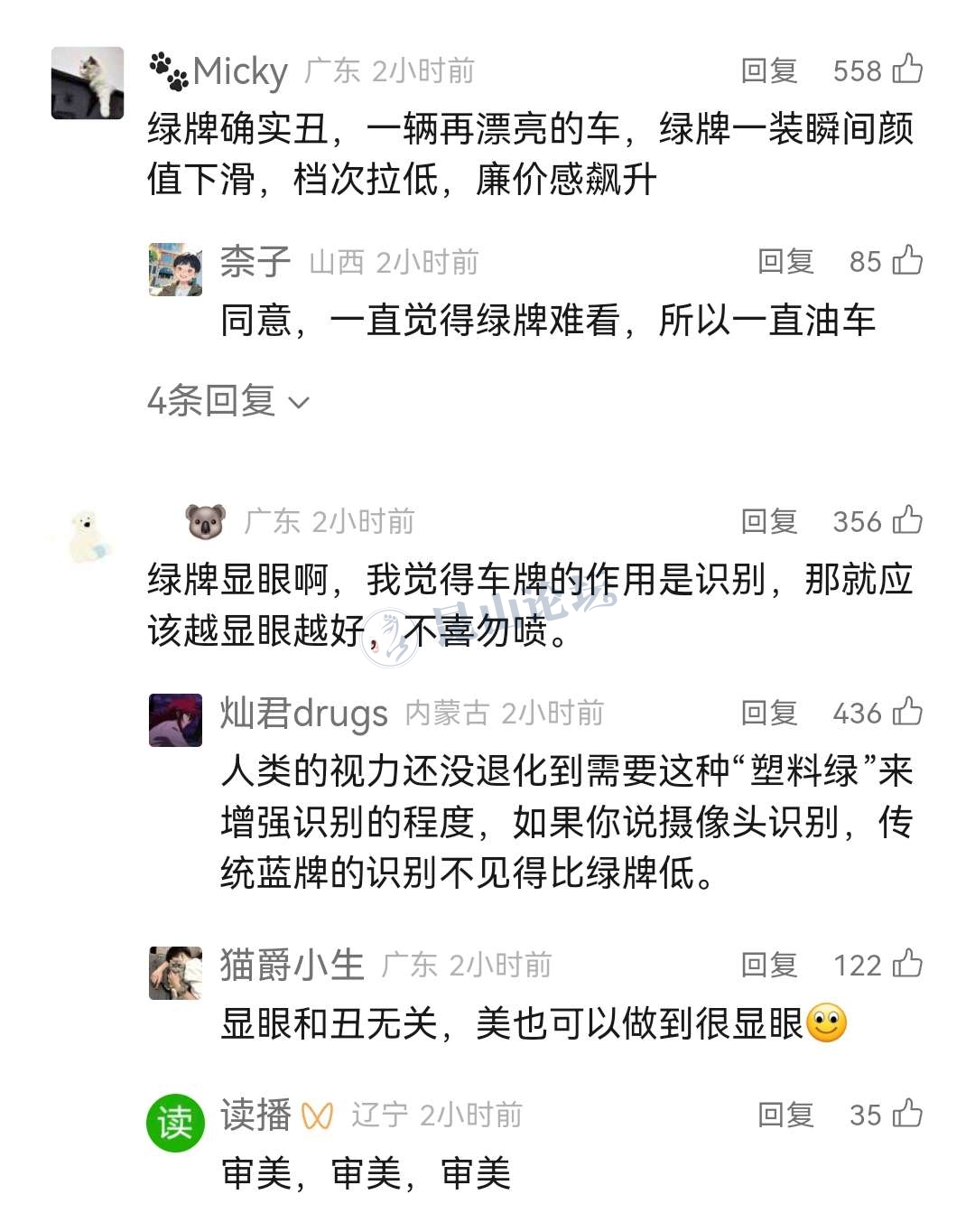Open Micky's profile avatar

[x=87, y=82]
